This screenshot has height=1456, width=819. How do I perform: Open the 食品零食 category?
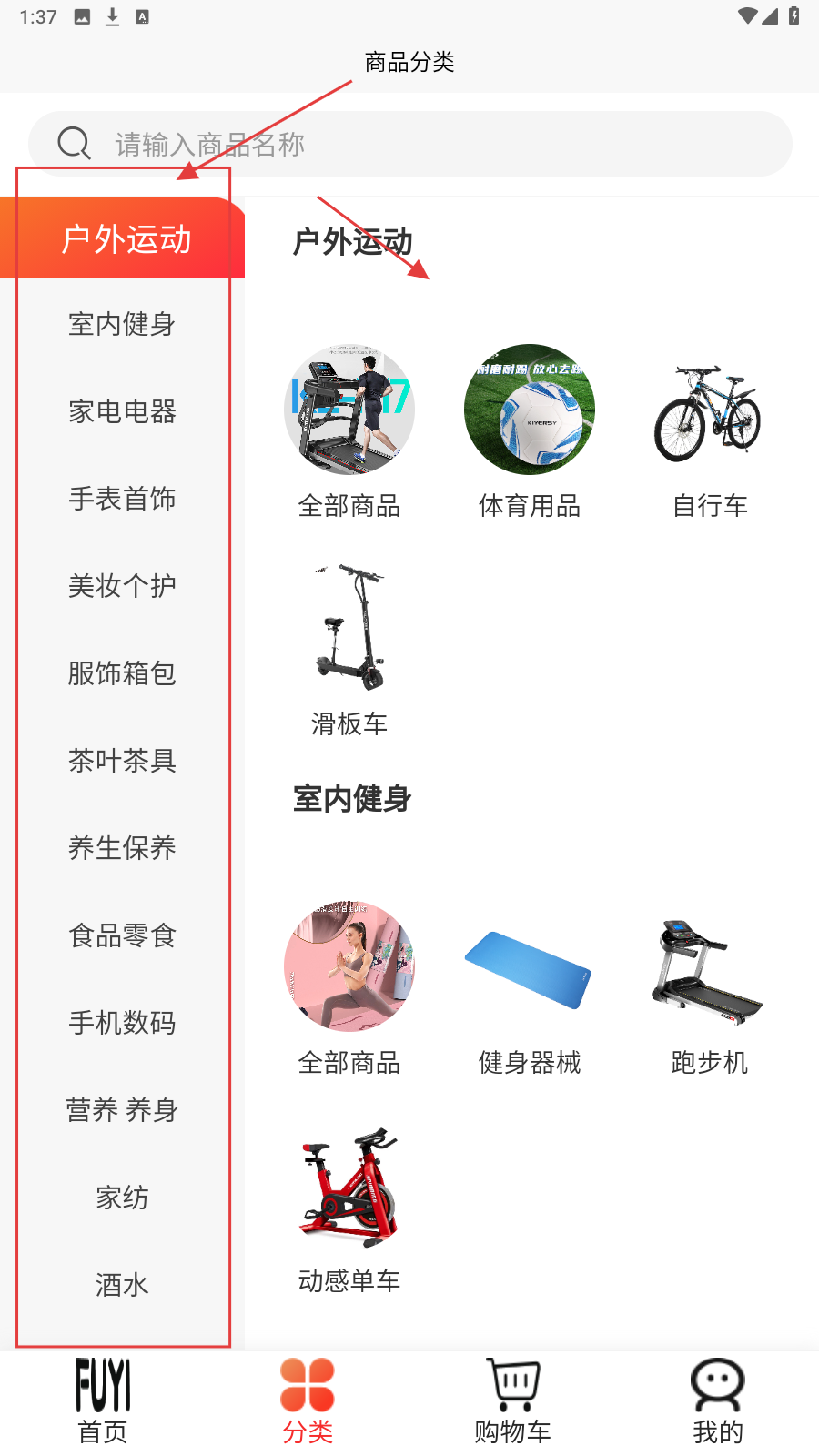[122, 935]
